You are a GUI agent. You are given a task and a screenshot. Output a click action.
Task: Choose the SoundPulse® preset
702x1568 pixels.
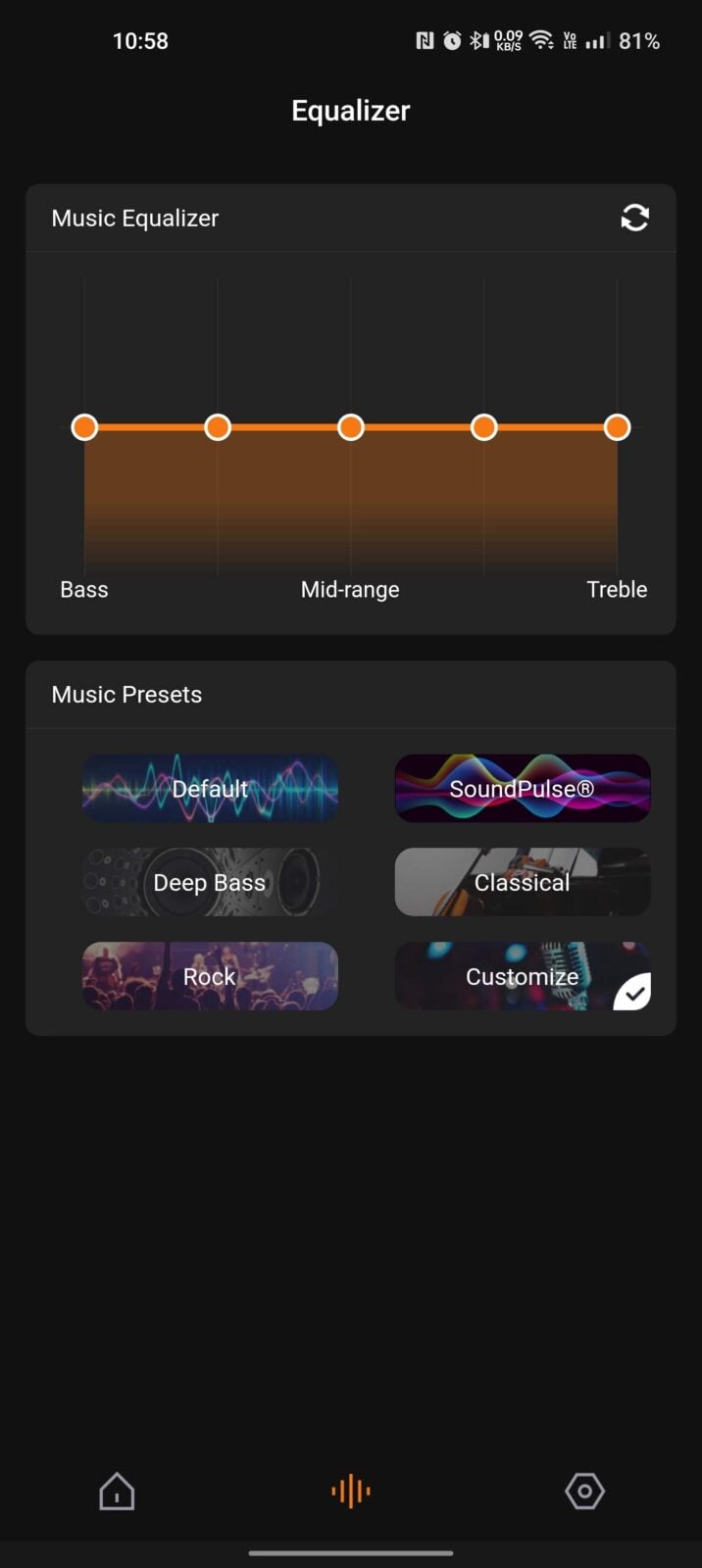point(522,788)
